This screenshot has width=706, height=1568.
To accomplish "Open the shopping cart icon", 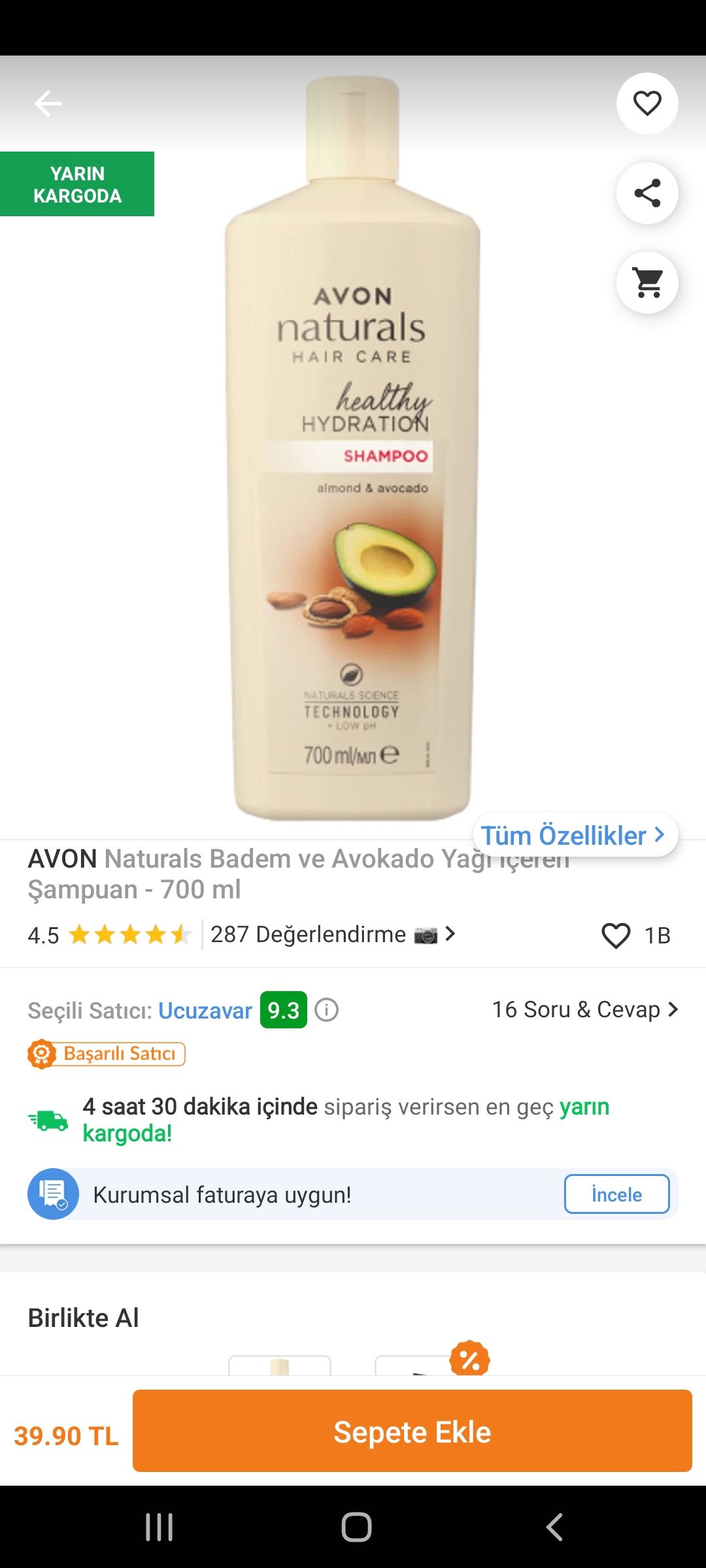I will [x=647, y=282].
